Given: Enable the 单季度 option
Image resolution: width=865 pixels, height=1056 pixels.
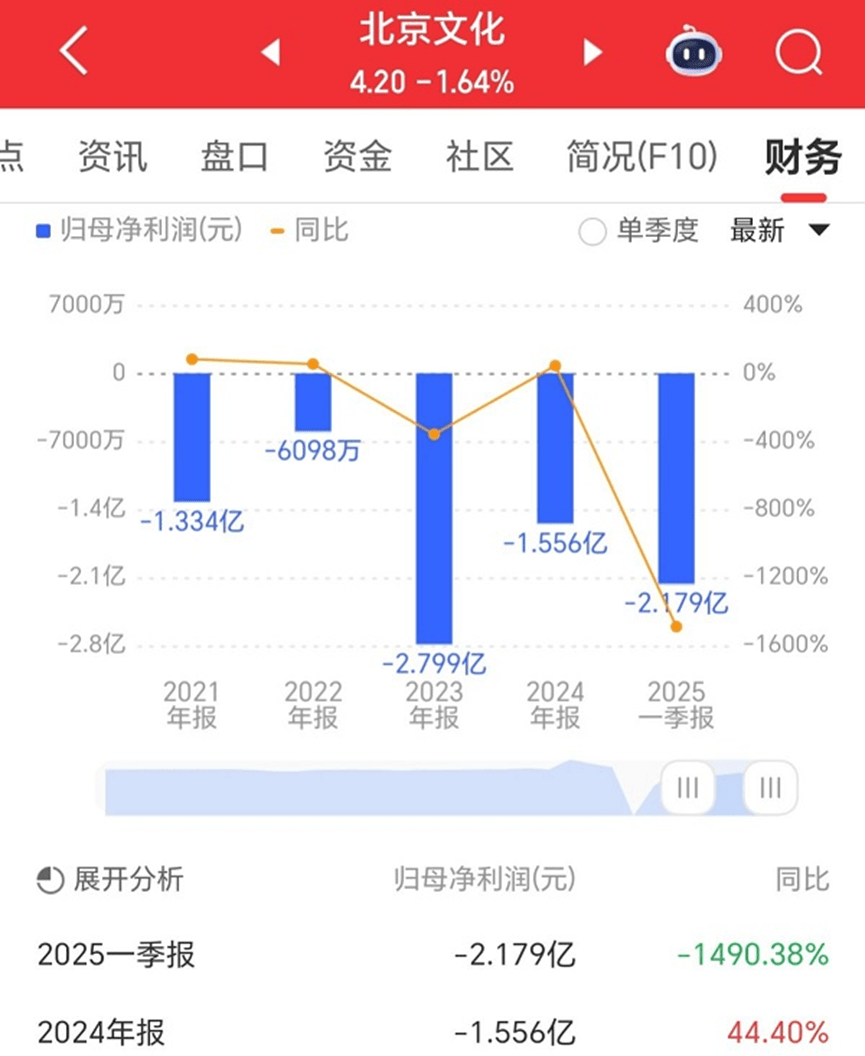Looking at the screenshot, I should coord(593,232).
